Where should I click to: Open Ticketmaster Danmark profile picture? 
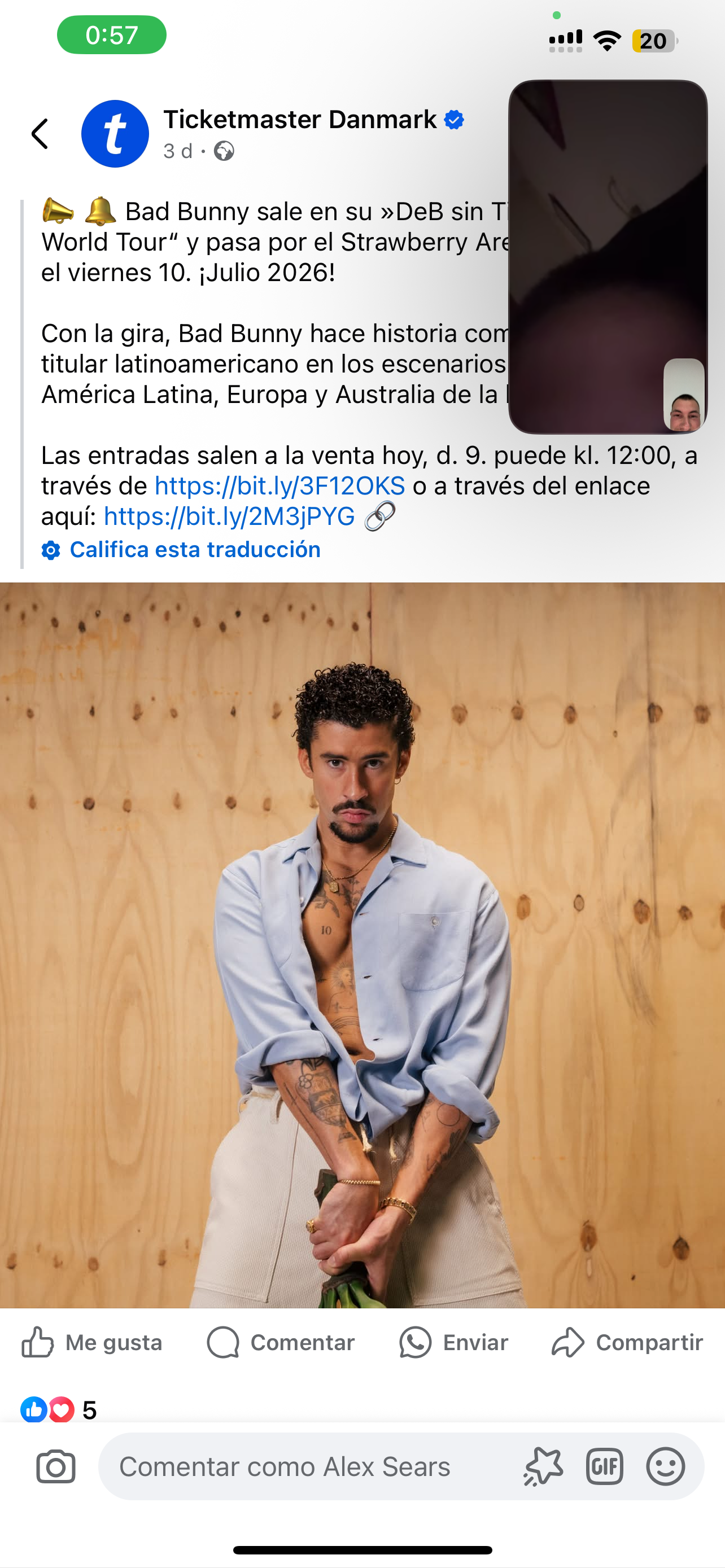[x=115, y=134]
